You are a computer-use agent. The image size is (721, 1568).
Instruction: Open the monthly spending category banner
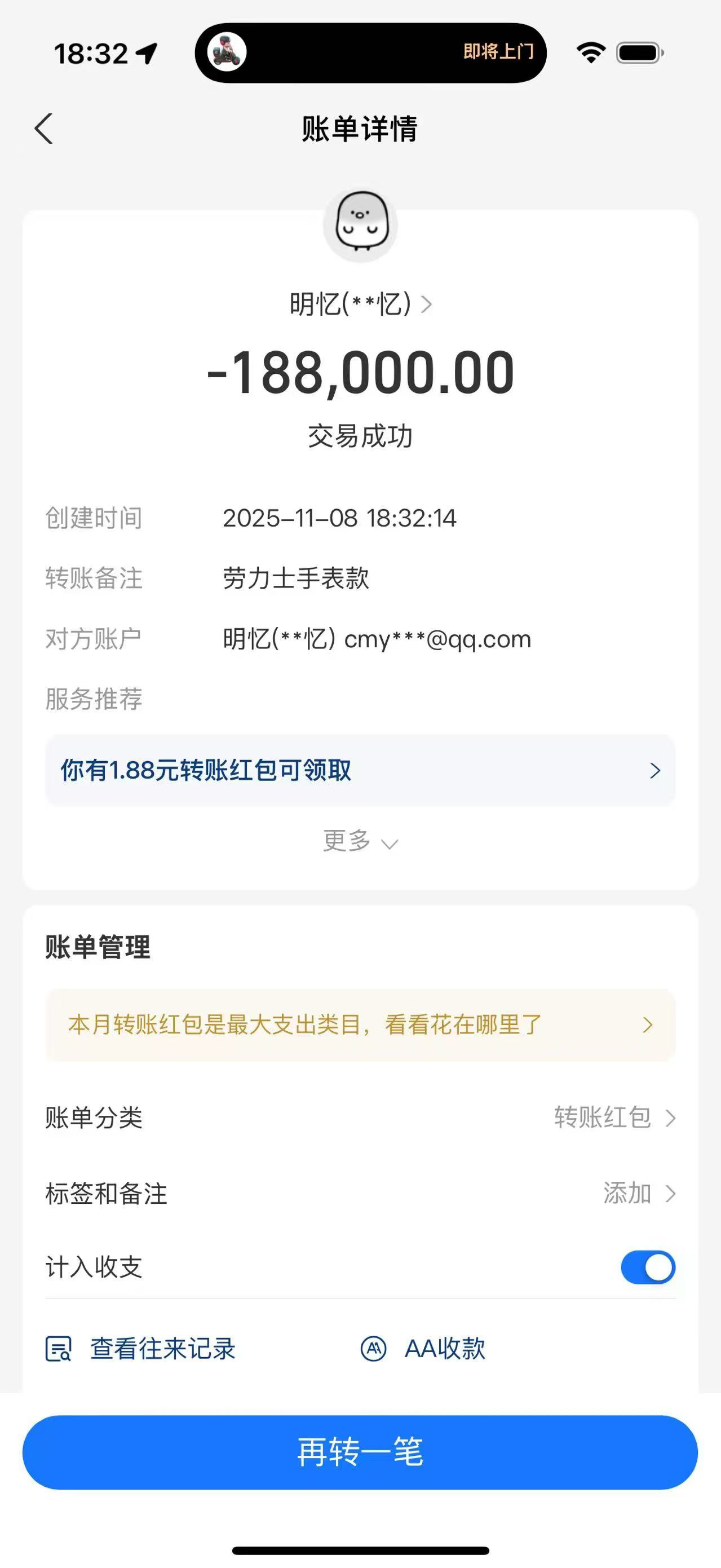[x=360, y=1025]
